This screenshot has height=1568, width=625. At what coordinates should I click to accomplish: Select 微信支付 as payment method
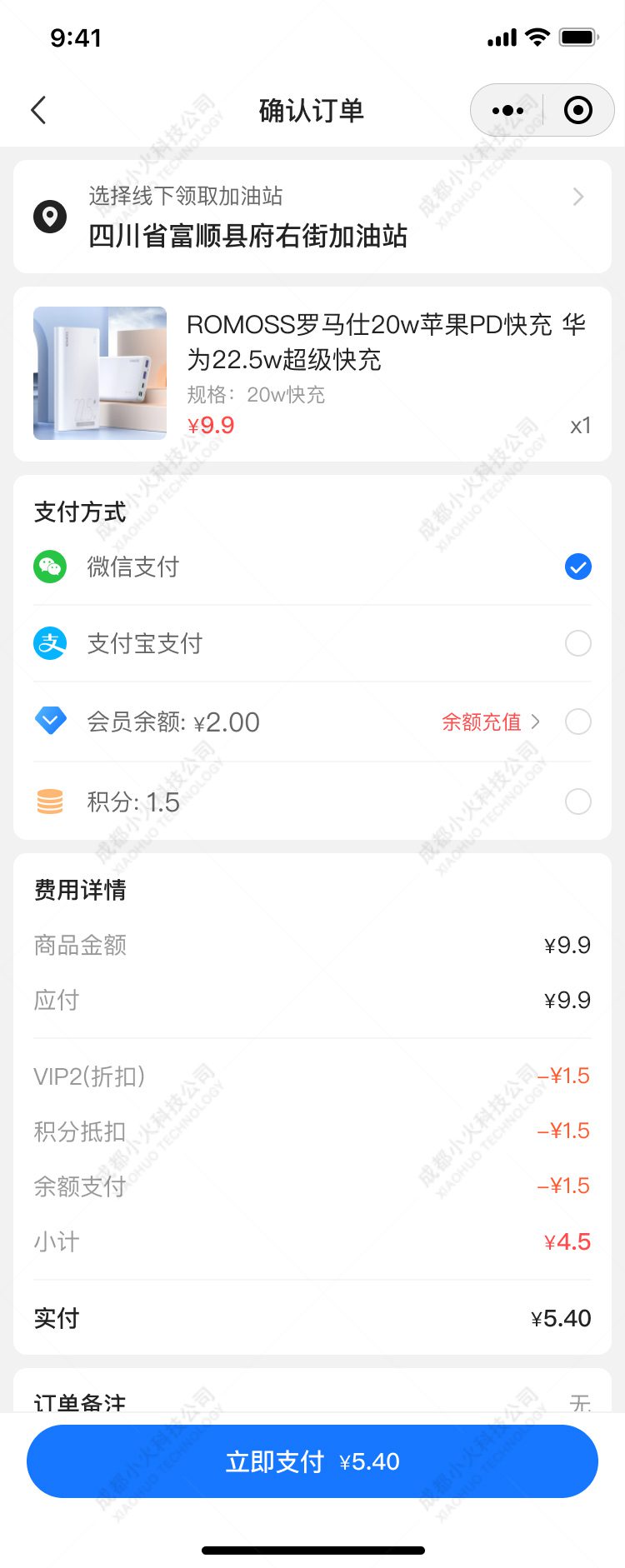pyautogui.click(x=577, y=567)
